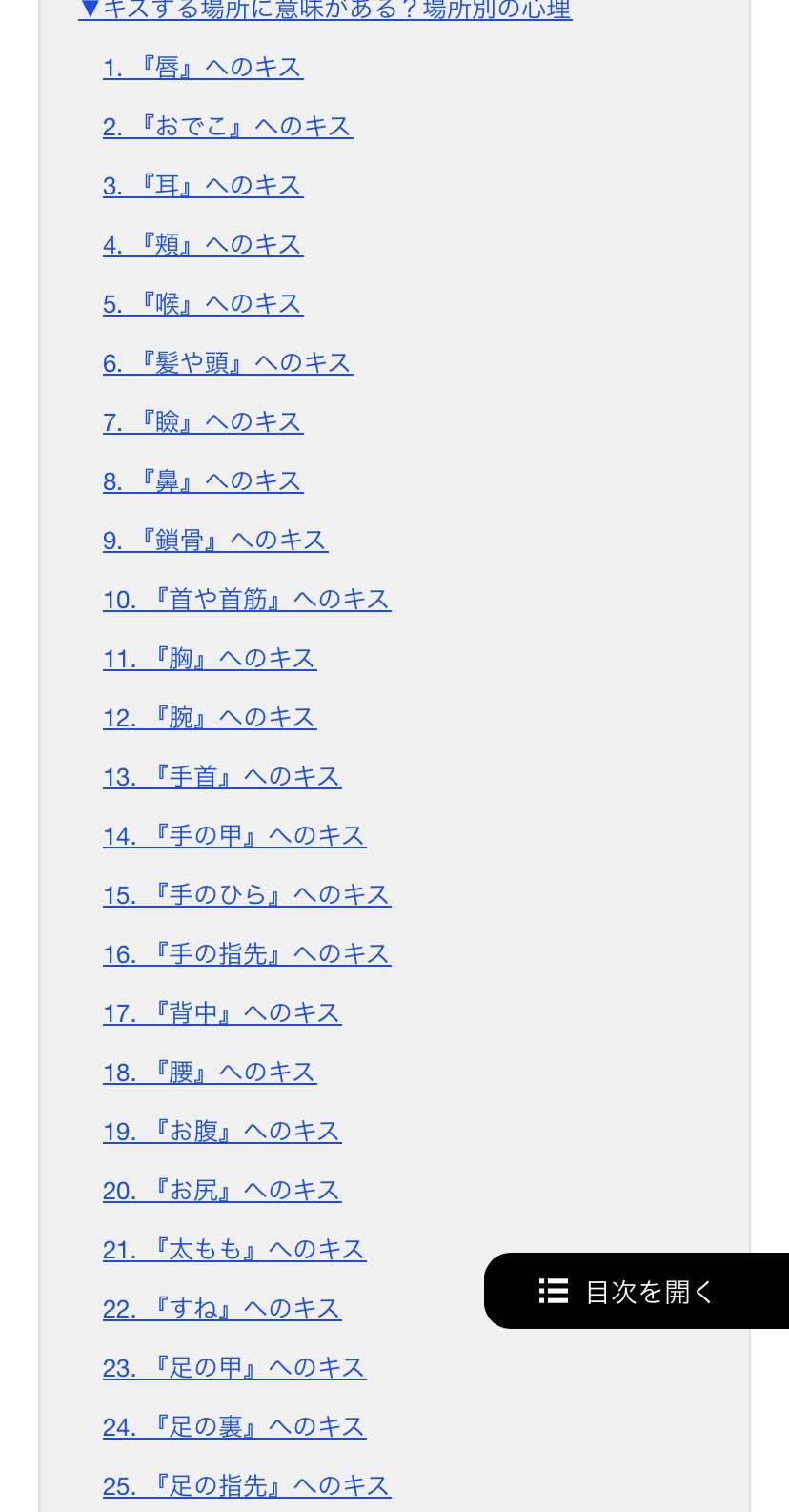Tap the 7.『瞼』へのキス link

203,422
